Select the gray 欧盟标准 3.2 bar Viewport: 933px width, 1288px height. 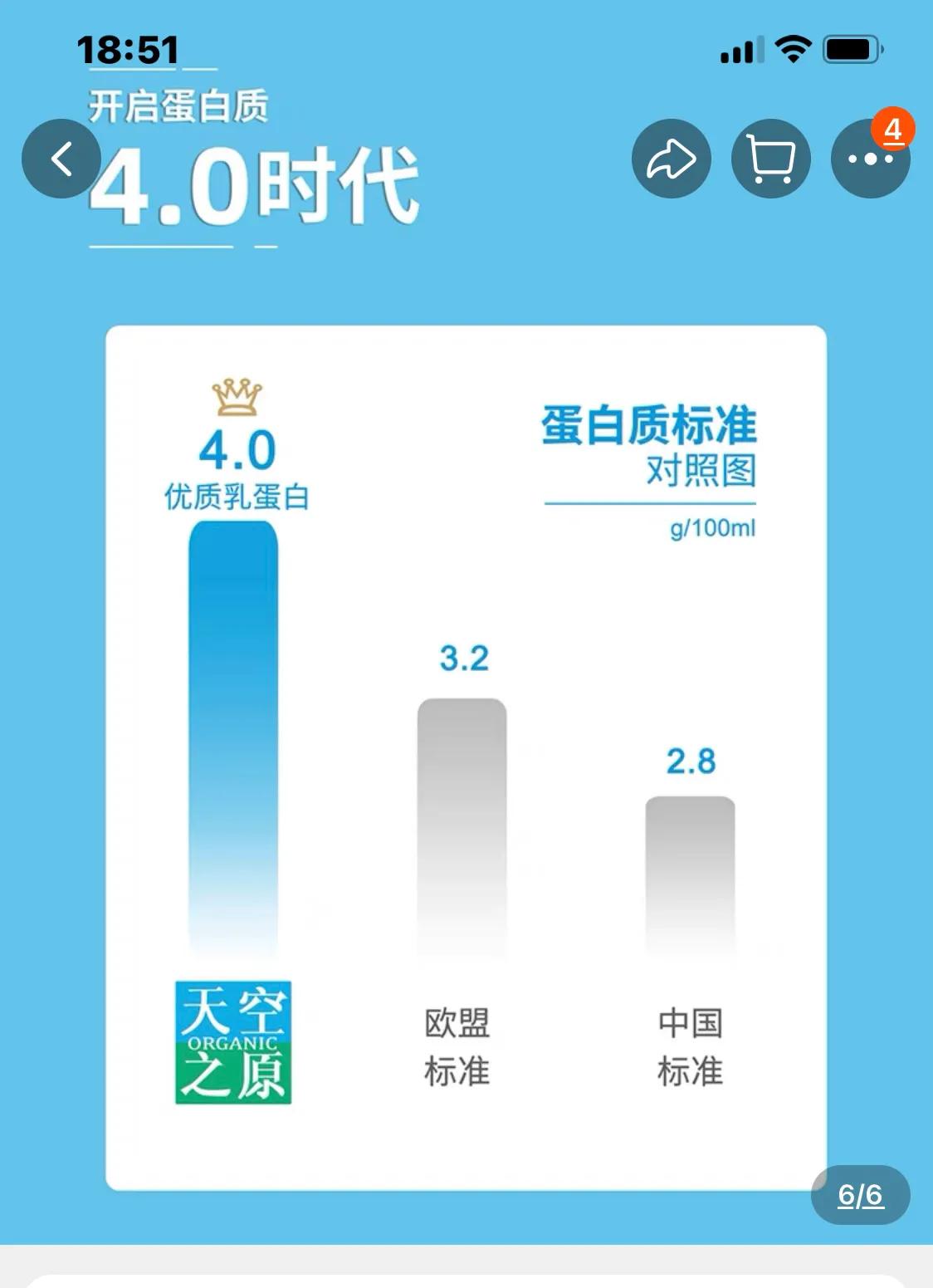[x=461, y=830]
